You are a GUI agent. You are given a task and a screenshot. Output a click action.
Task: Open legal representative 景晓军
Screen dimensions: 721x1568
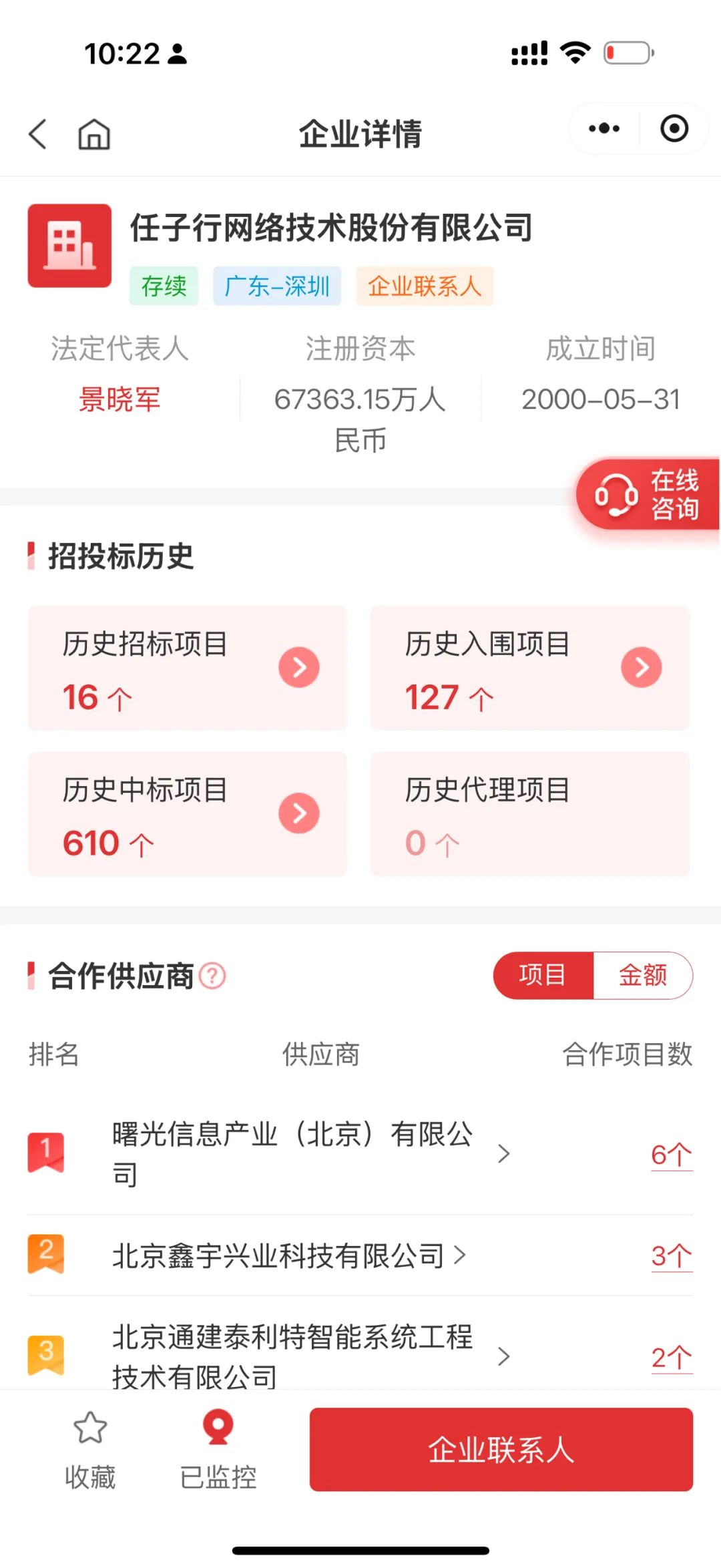tap(119, 399)
